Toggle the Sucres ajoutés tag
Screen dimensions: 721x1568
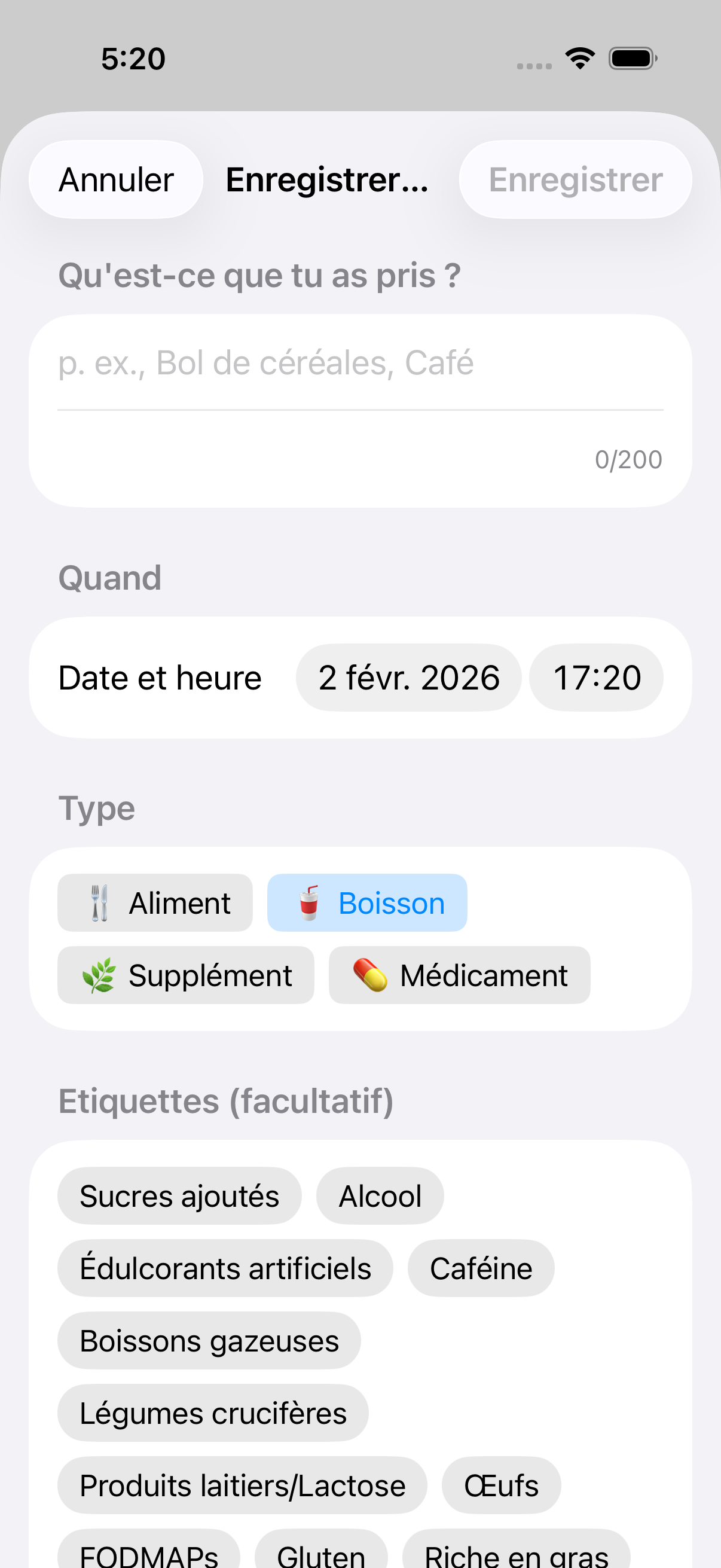(x=179, y=1195)
